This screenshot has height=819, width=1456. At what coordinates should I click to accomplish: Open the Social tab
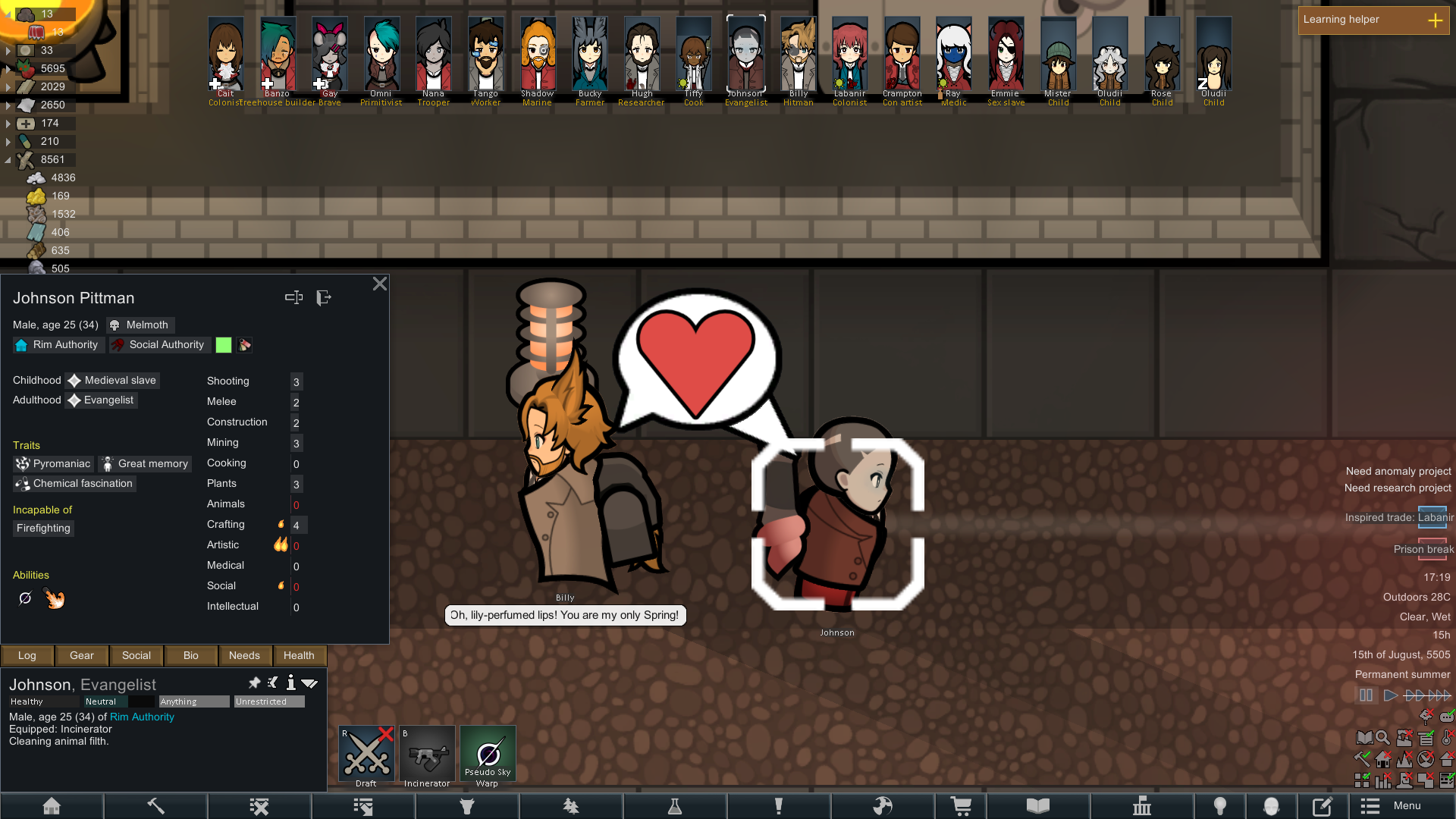136,655
